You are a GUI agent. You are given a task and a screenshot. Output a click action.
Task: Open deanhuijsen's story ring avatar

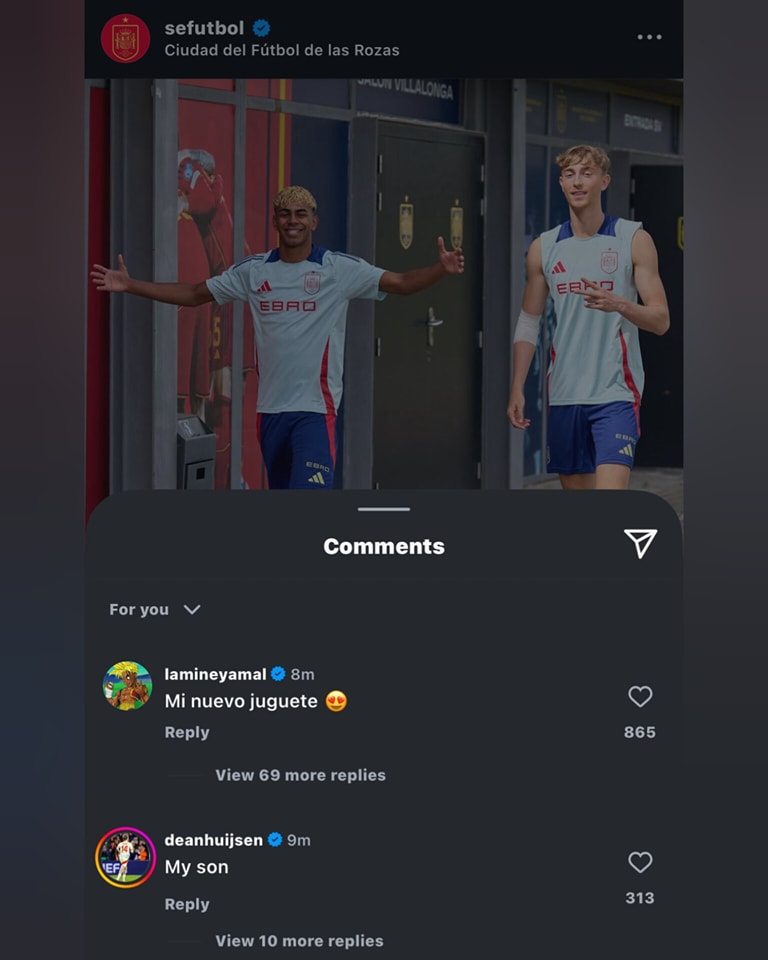125,857
